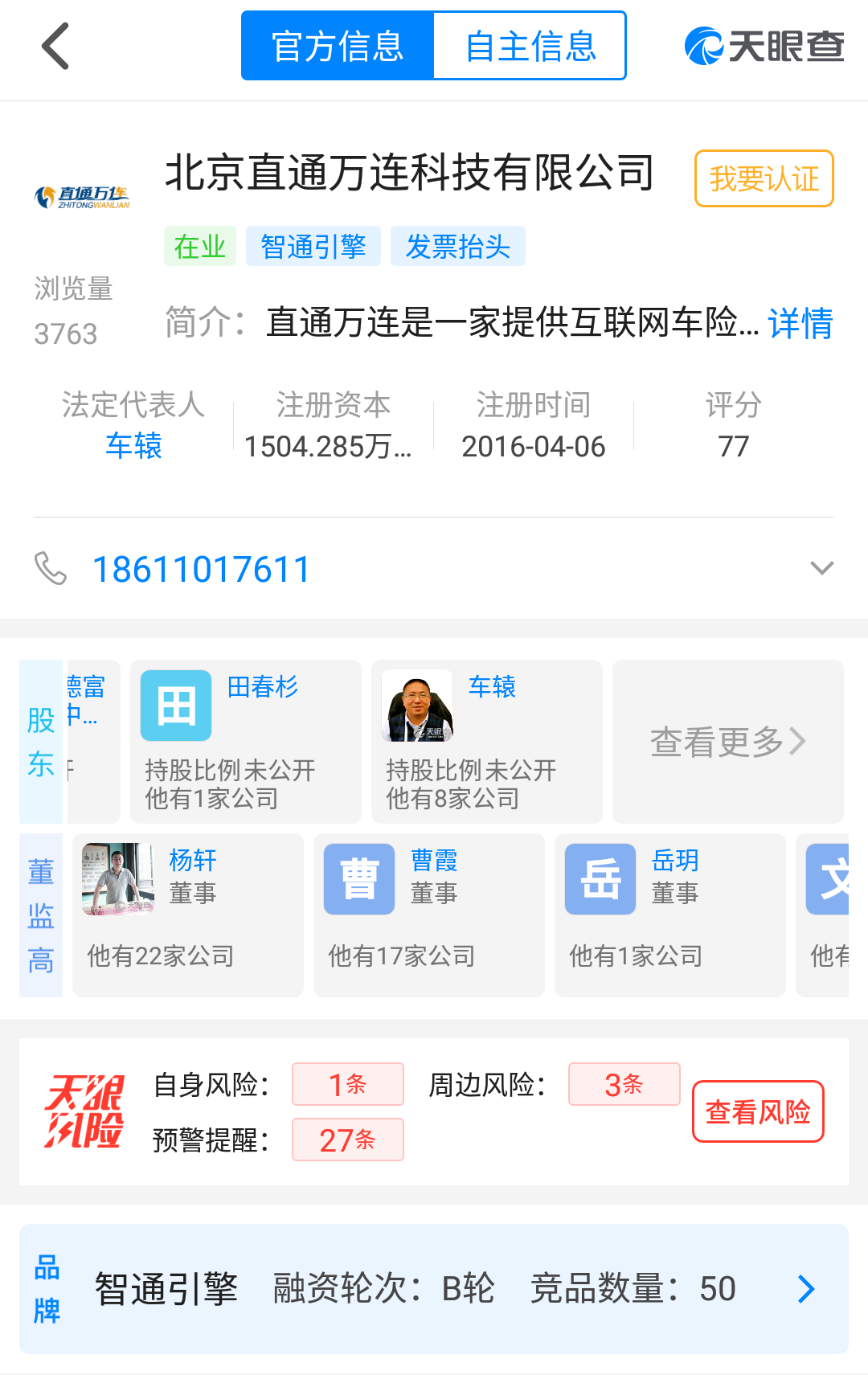Open shareholder card for 田春杉

pyautogui.click(x=245, y=741)
